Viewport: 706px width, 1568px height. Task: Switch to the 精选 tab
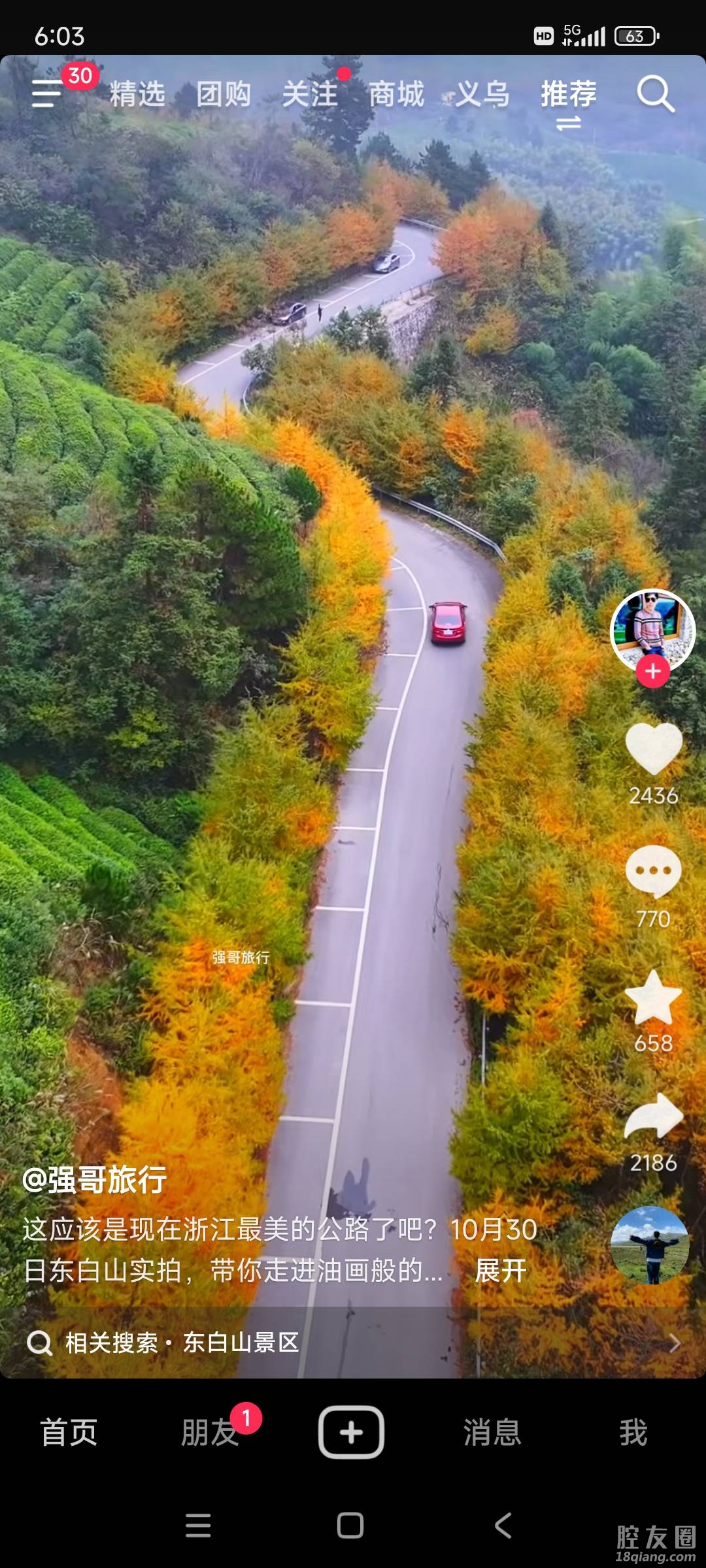137,94
